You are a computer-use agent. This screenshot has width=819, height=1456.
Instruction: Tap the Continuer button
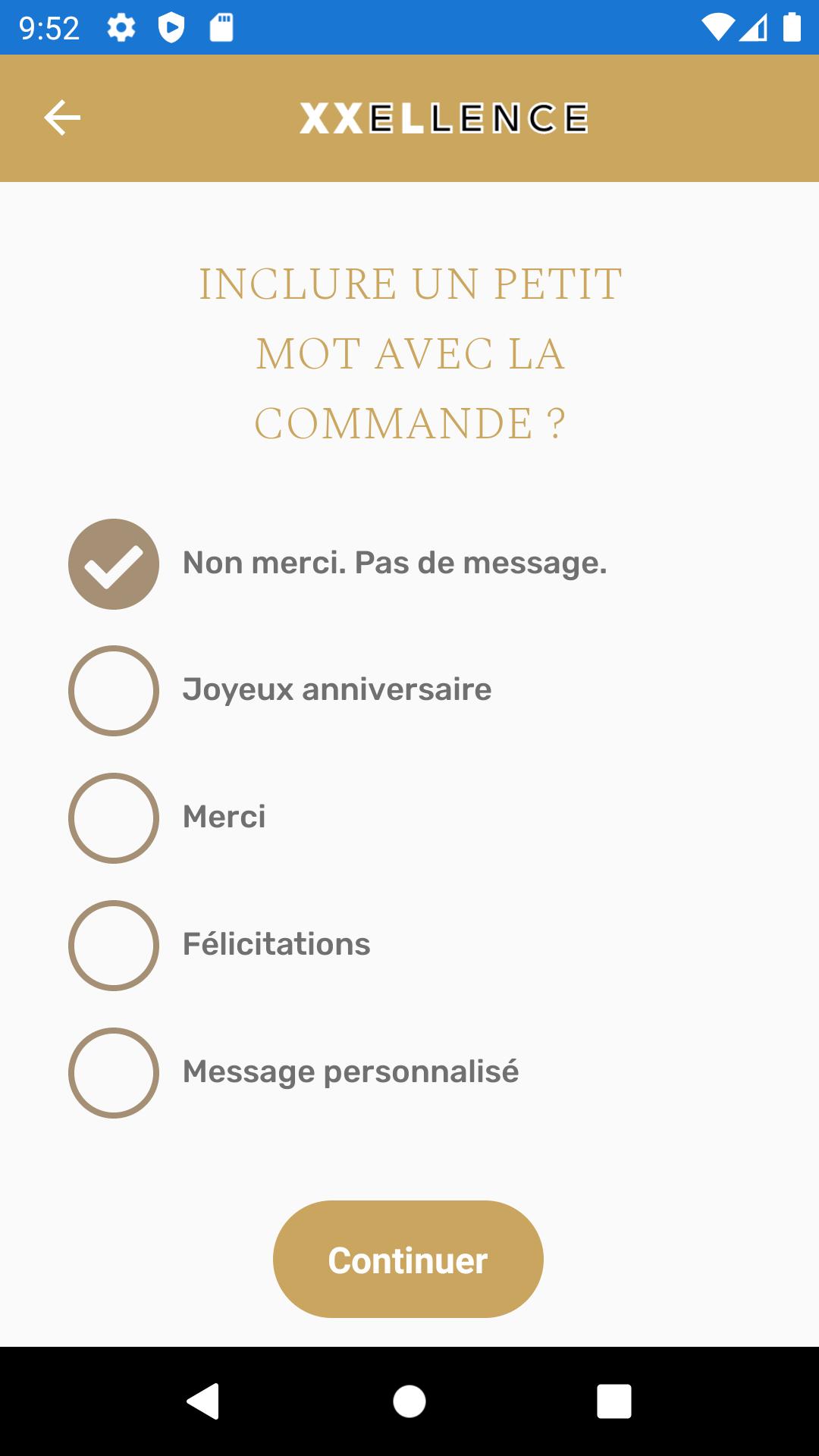click(408, 1259)
